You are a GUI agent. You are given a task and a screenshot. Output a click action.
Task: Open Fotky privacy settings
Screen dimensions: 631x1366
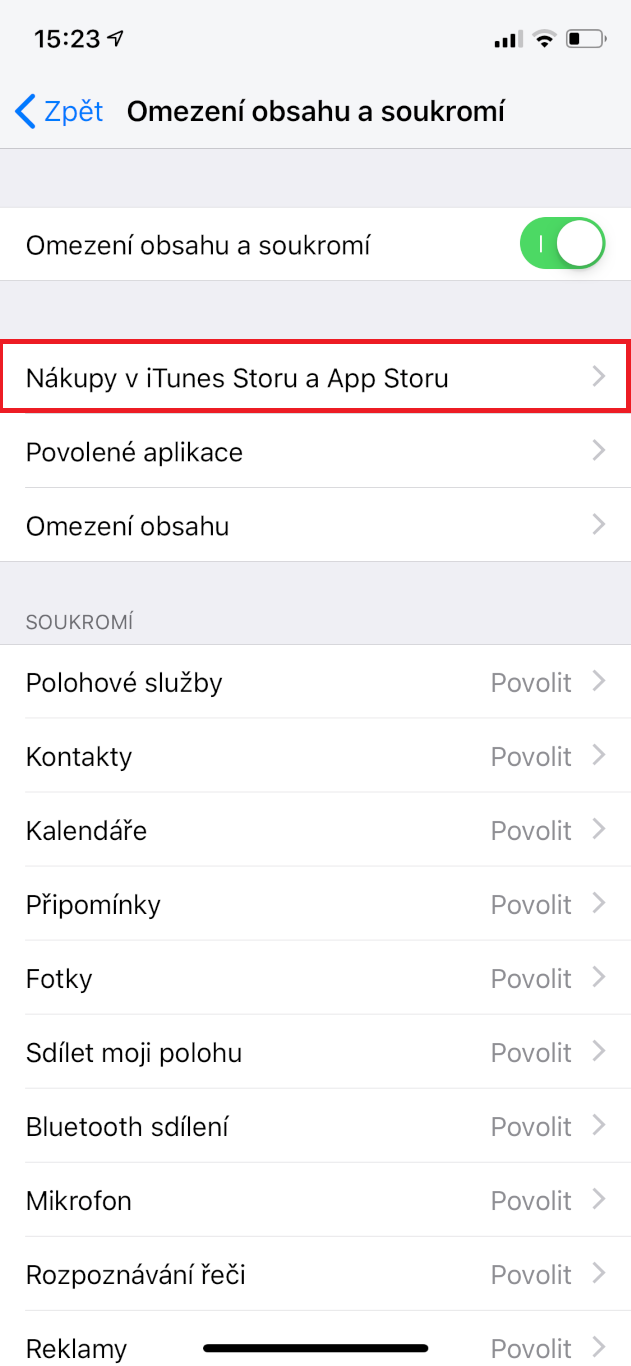coord(315,979)
